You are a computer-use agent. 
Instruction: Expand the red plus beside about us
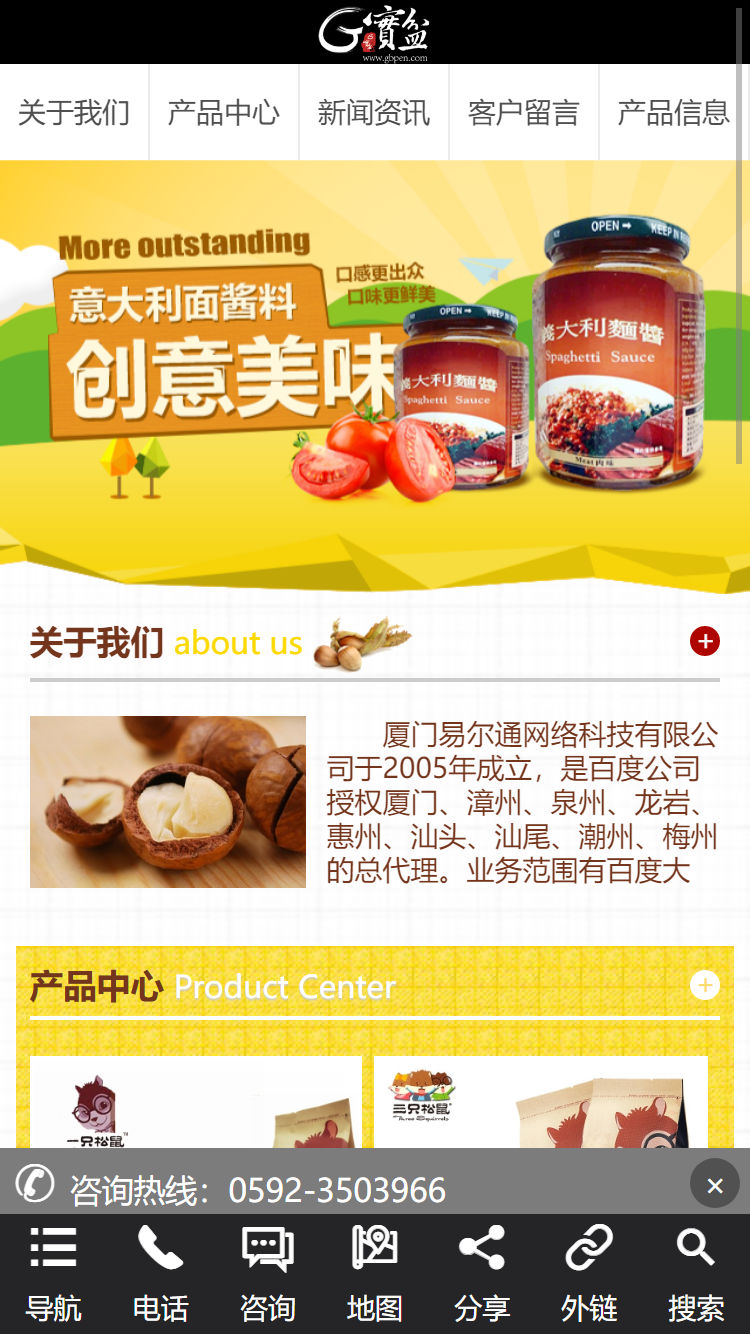705,641
